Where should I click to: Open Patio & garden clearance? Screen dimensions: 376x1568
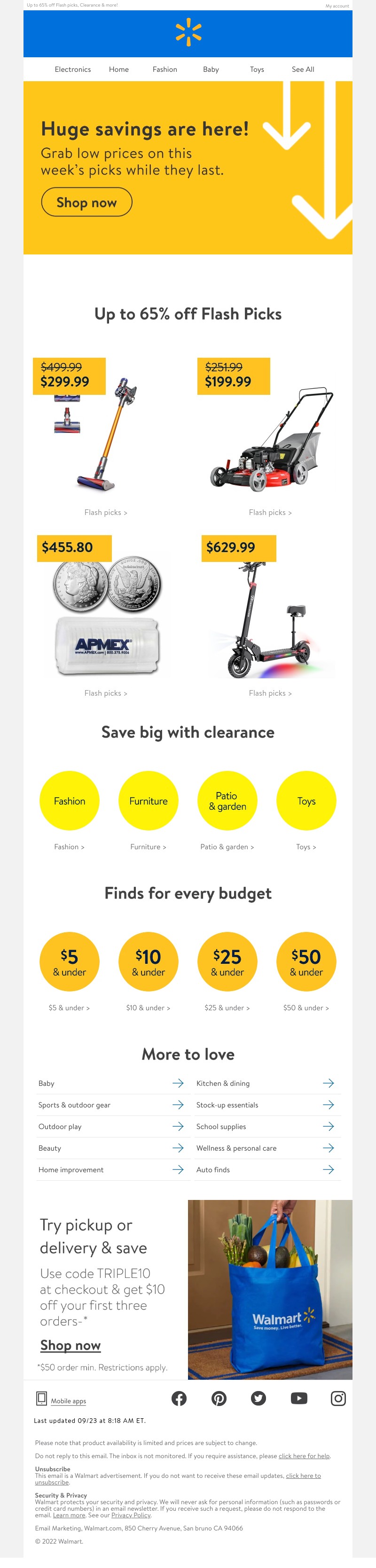tap(227, 800)
